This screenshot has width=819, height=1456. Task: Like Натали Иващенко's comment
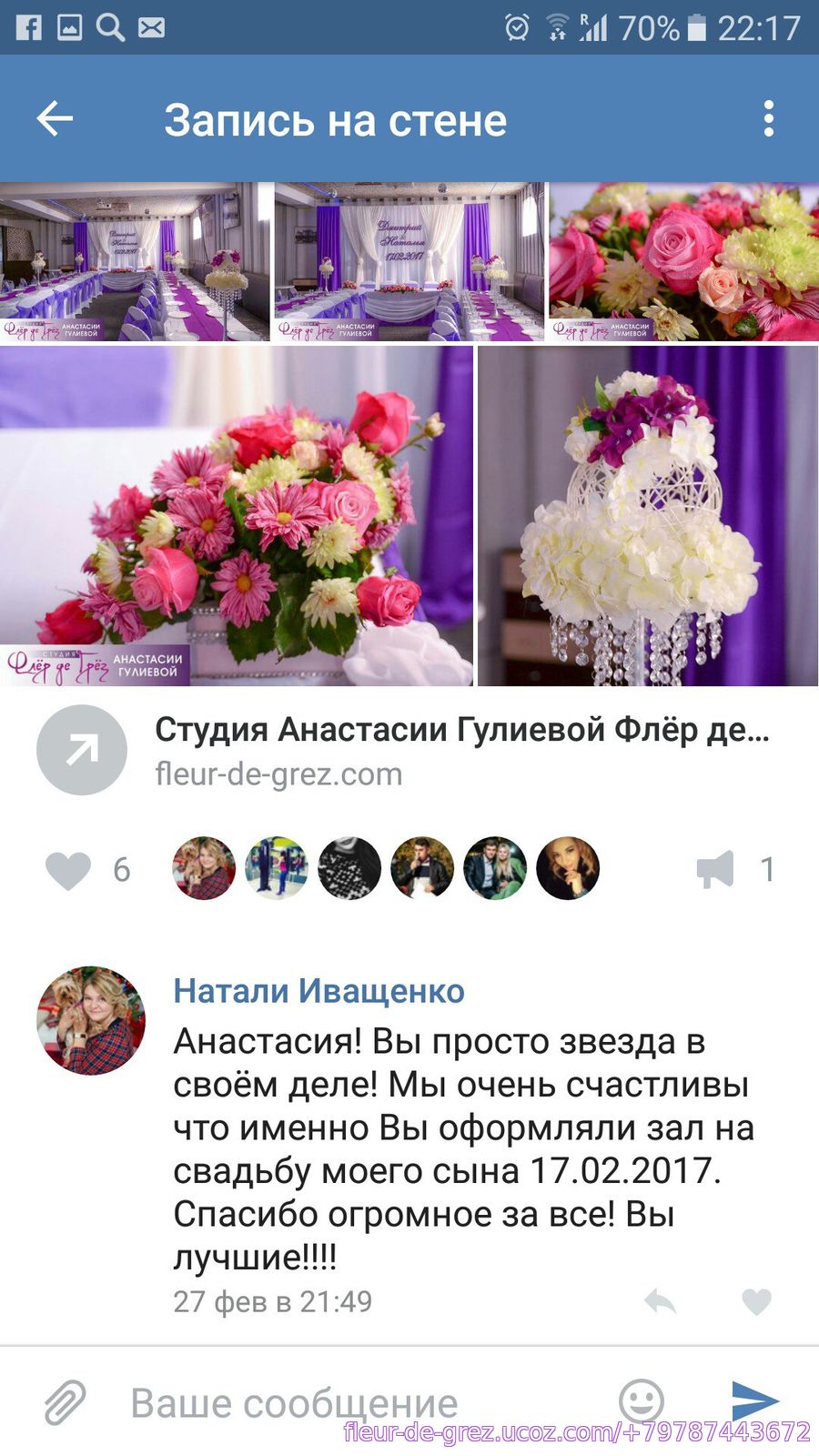pyautogui.click(x=756, y=1301)
